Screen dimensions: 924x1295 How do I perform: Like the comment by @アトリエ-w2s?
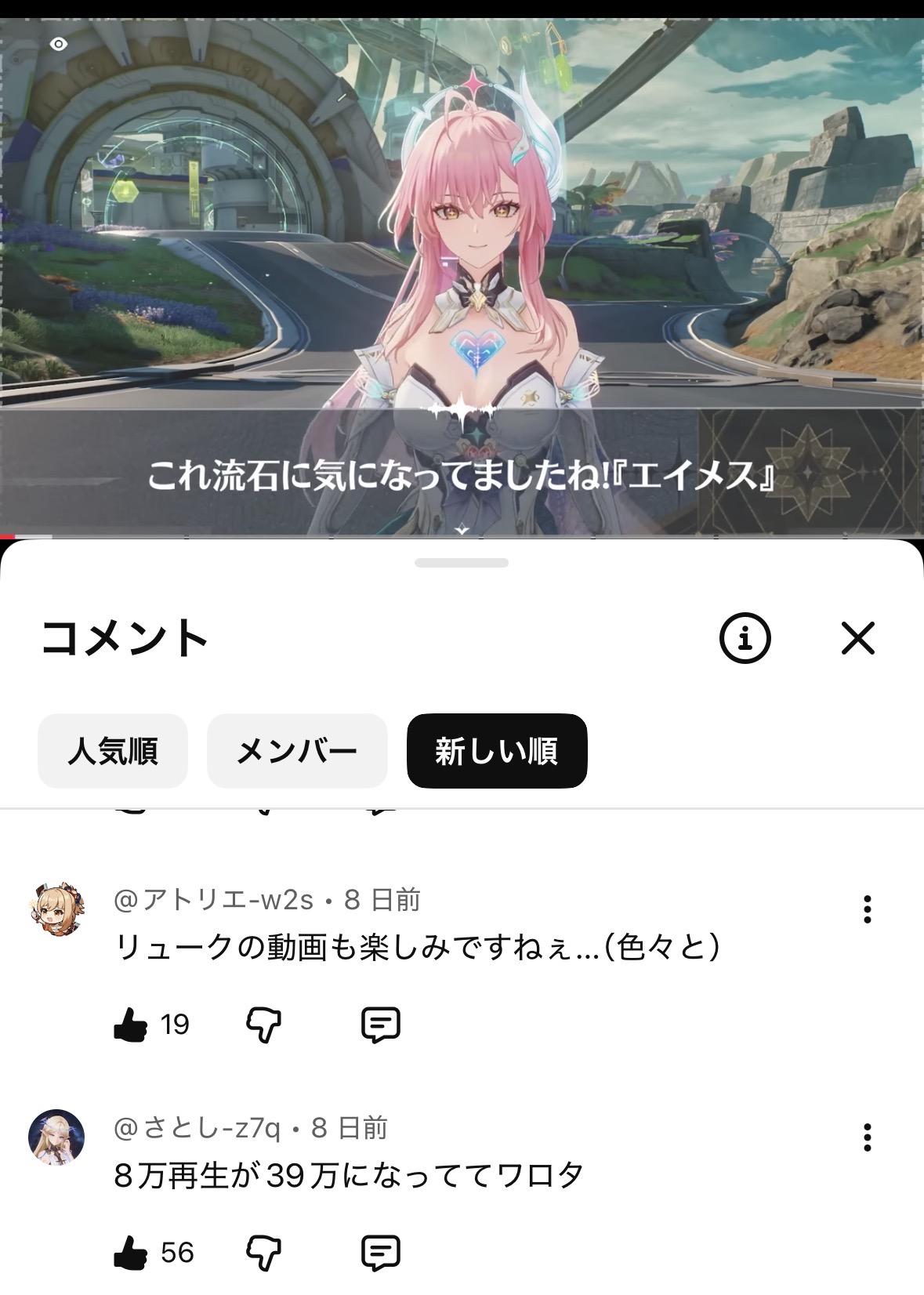[x=131, y=1025]
